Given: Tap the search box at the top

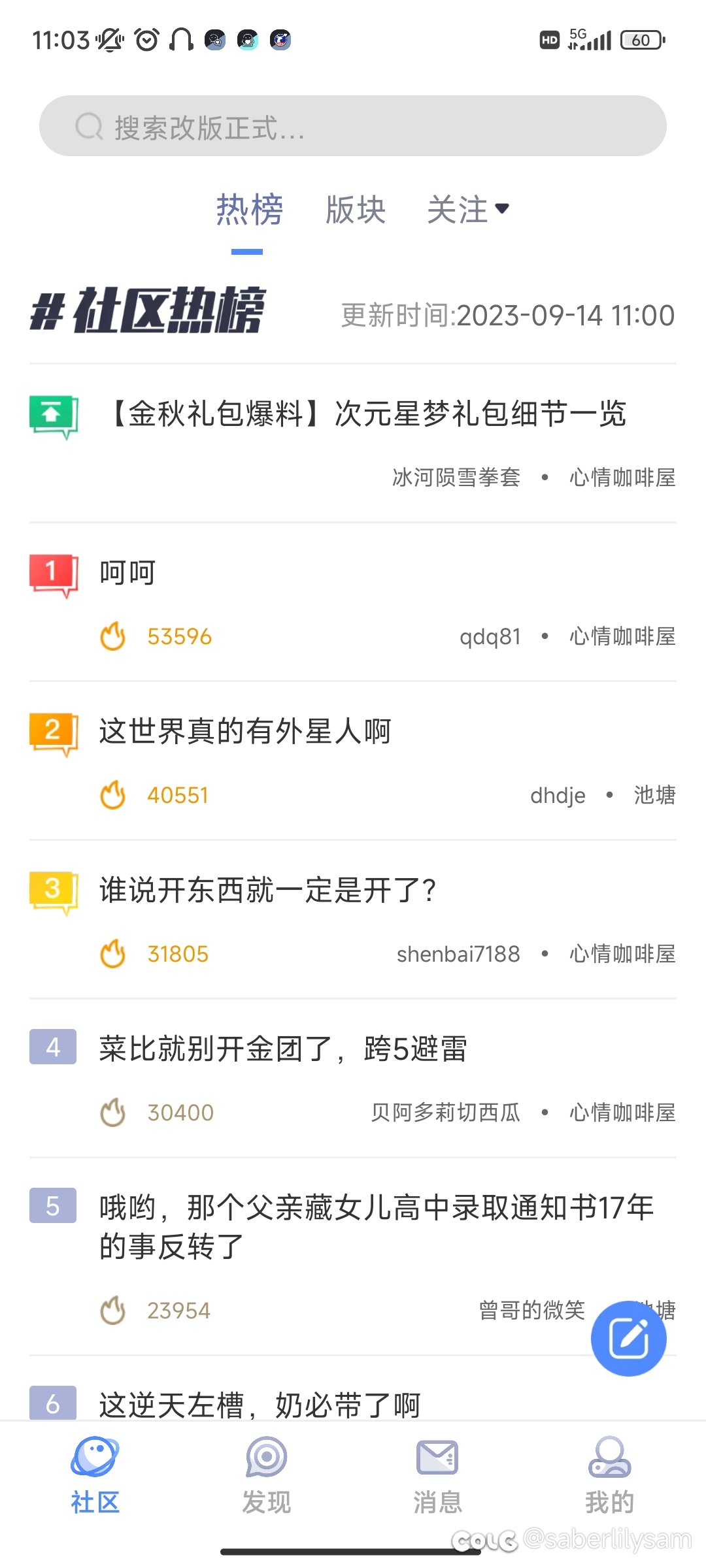Looking at the screenshot, I should [353, 126].
